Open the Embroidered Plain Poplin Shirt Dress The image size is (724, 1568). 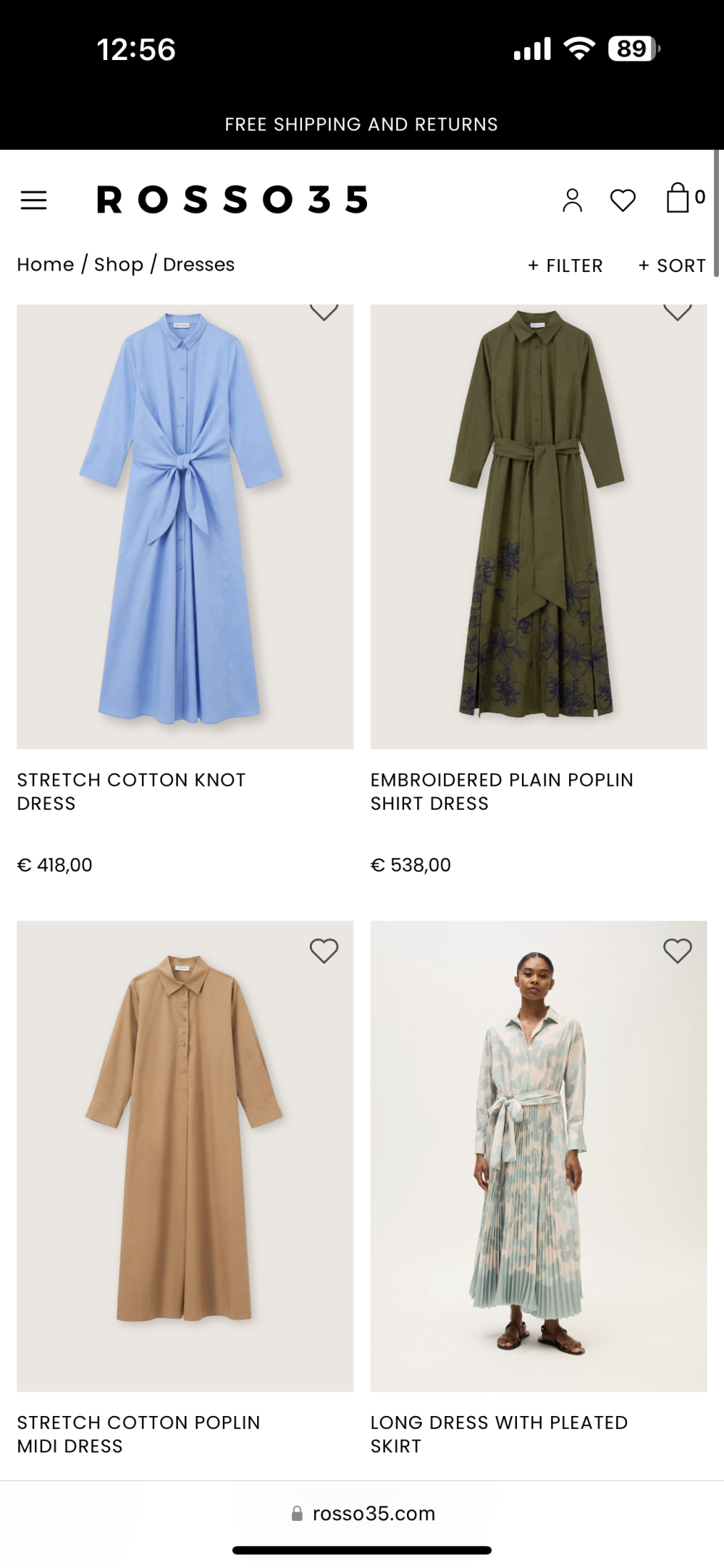pyautogui.click(x=539, y=526)
